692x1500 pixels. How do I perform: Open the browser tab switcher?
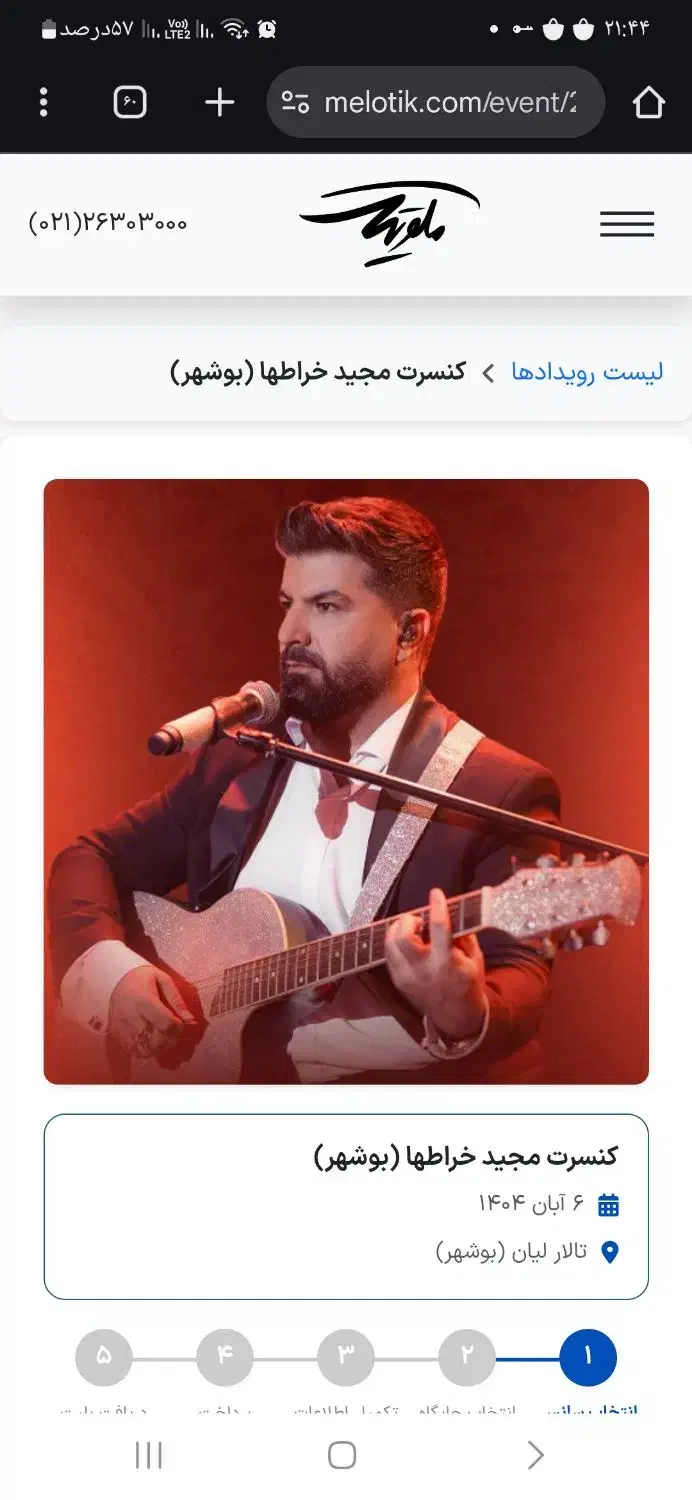pyautogui.click(x=130, y=102)
